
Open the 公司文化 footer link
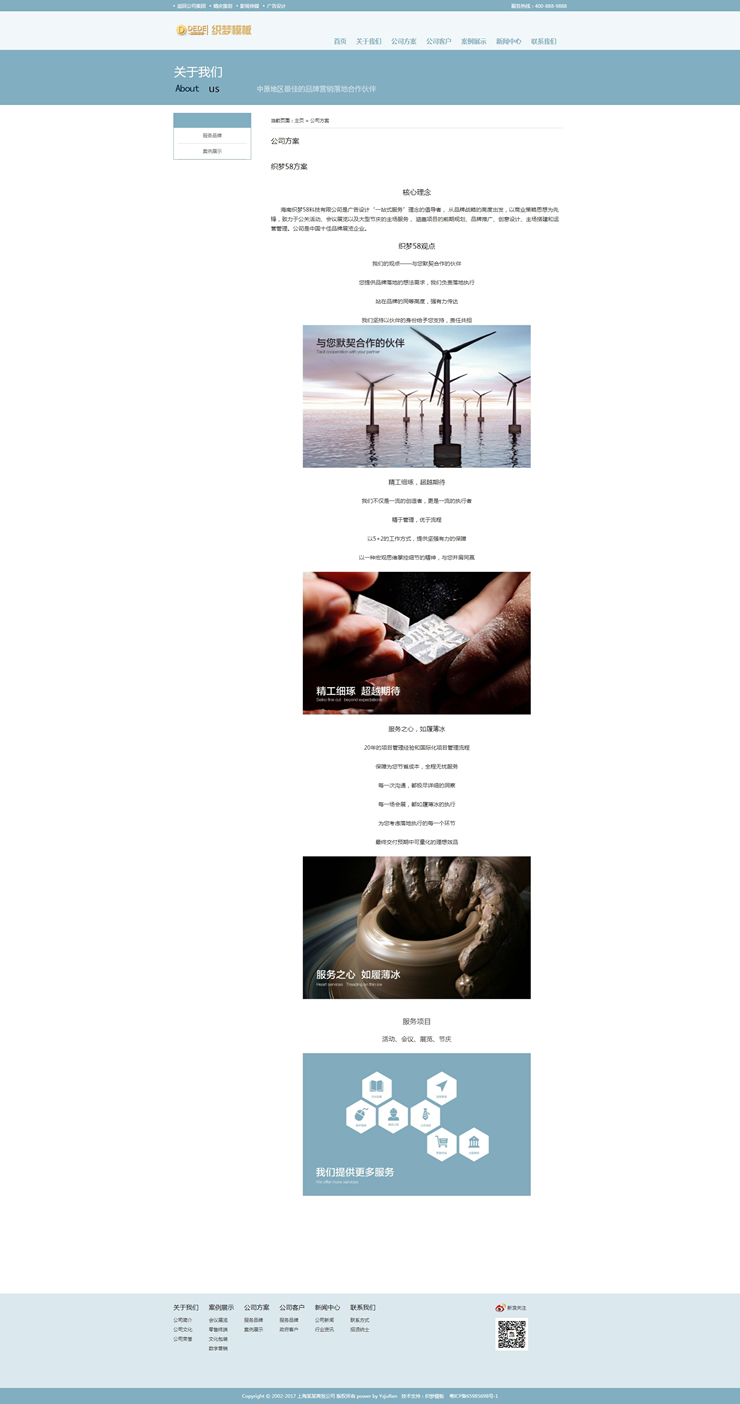click(182, 1330)
